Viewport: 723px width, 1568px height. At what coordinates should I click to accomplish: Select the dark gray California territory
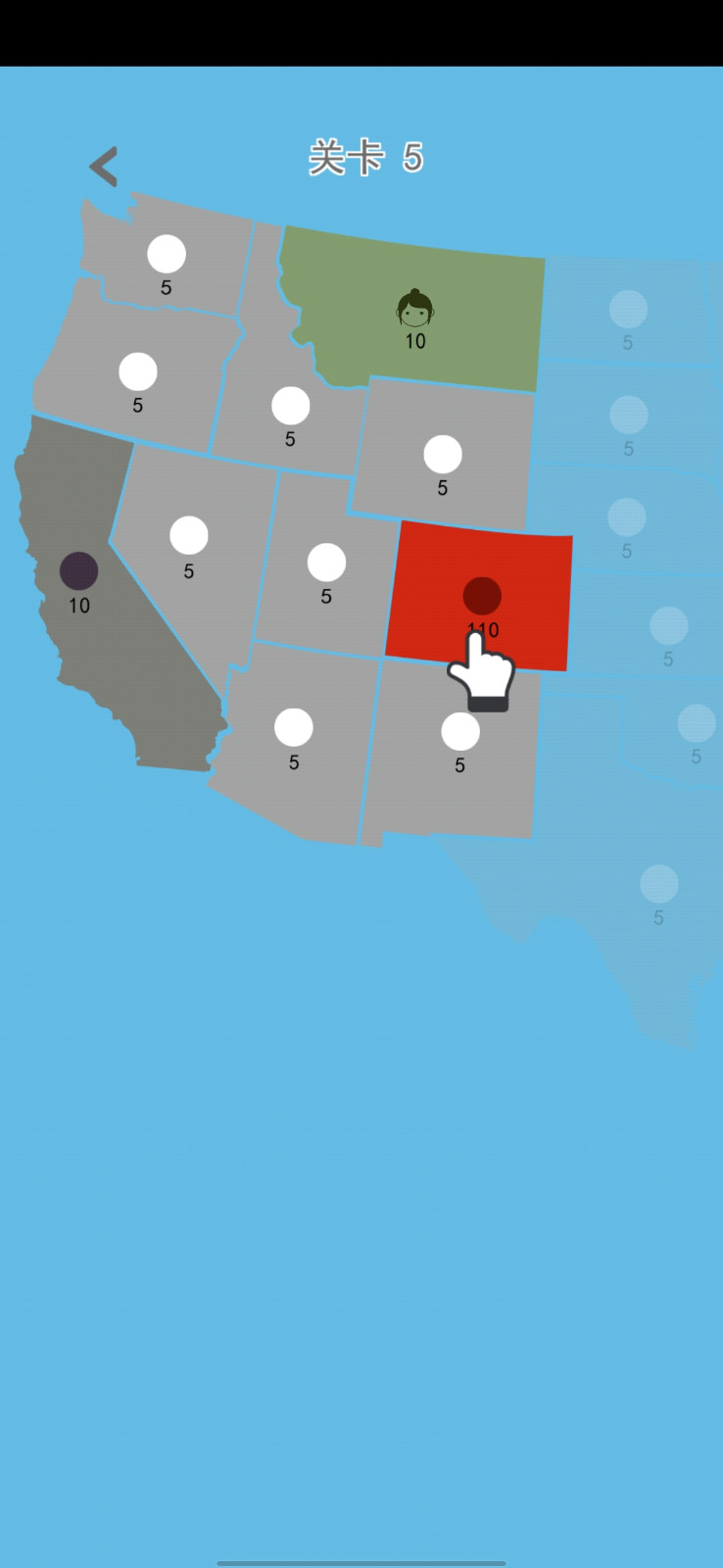click(79, 570)
